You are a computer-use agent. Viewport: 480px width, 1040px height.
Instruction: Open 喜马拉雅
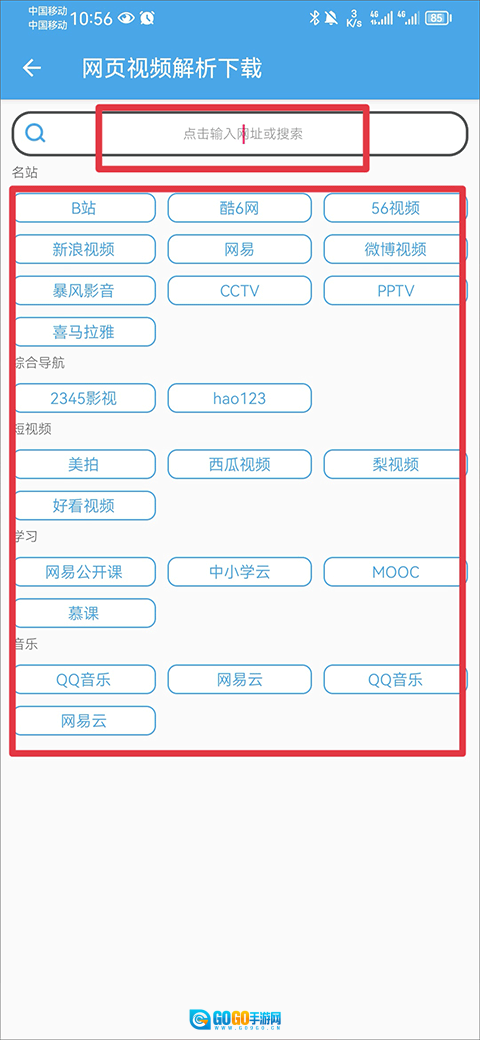84,332
